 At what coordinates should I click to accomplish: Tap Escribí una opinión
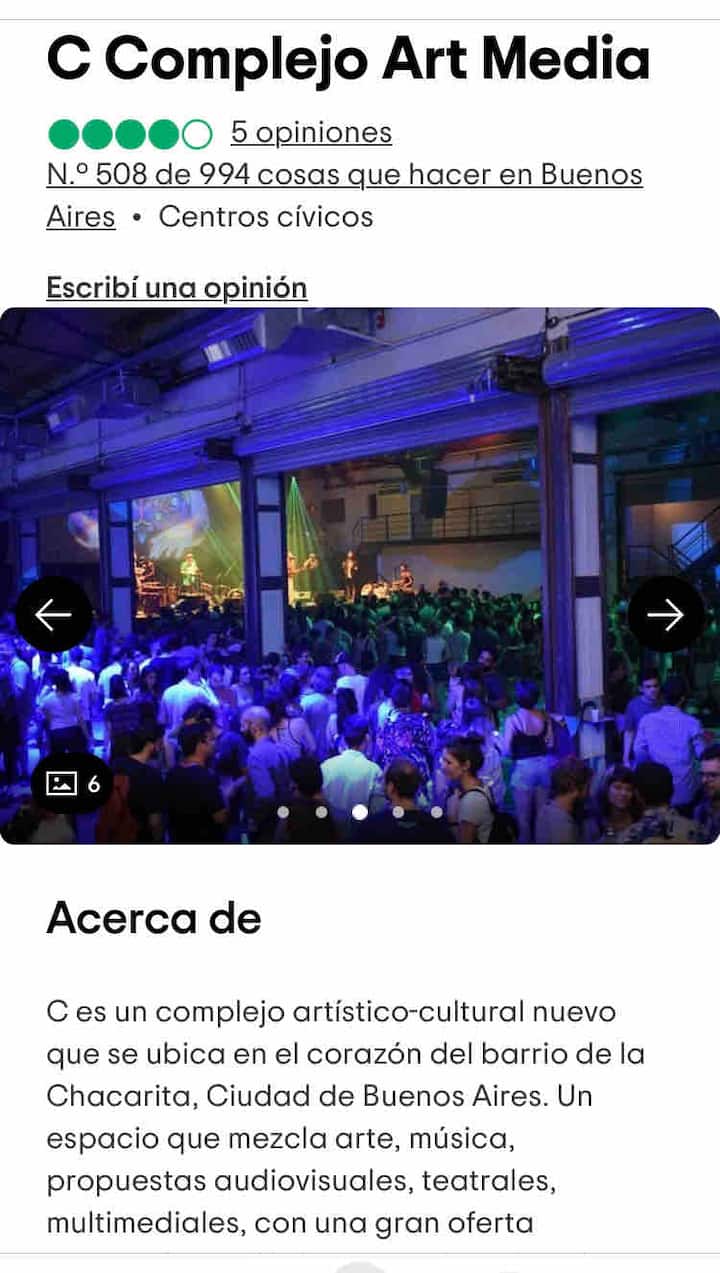click(177, 288)
